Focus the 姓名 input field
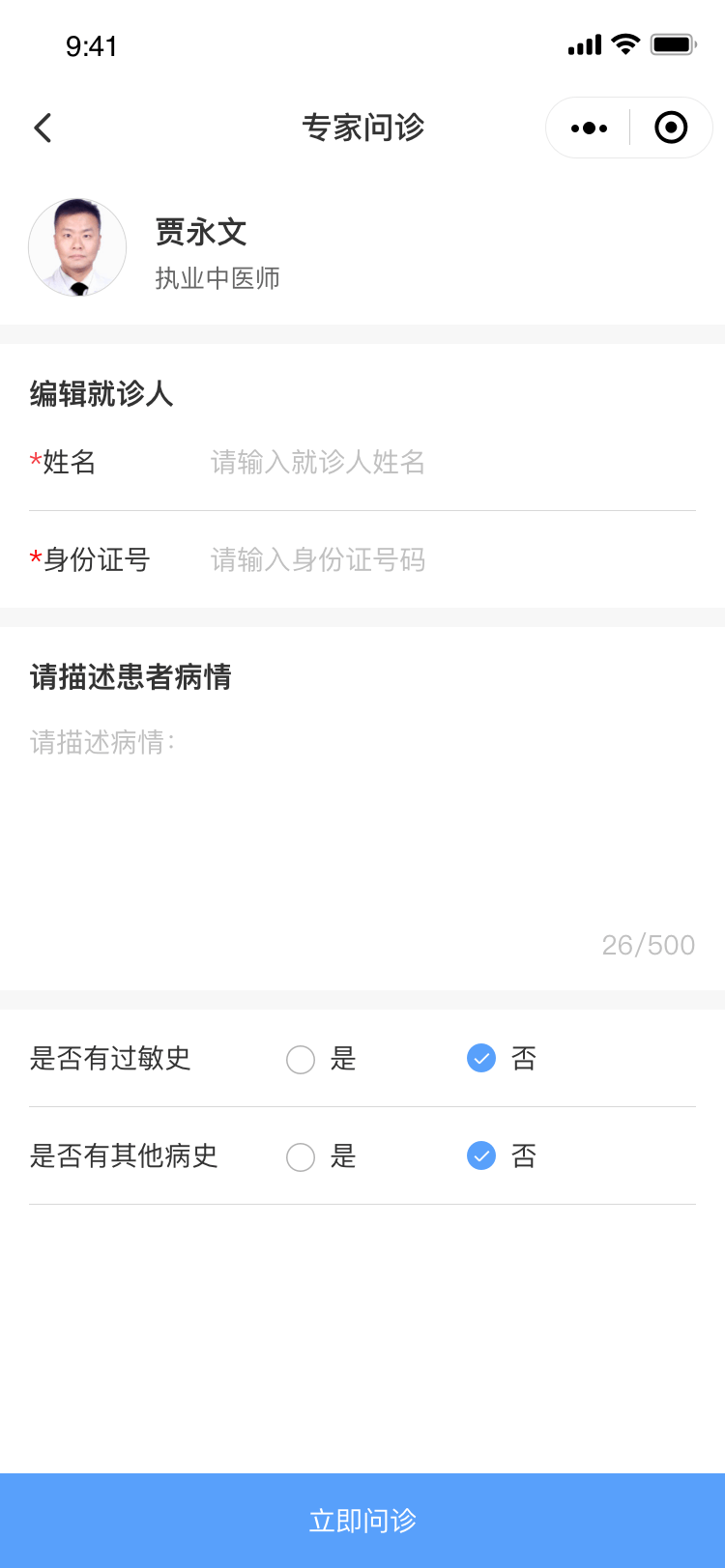 [445, 463]
